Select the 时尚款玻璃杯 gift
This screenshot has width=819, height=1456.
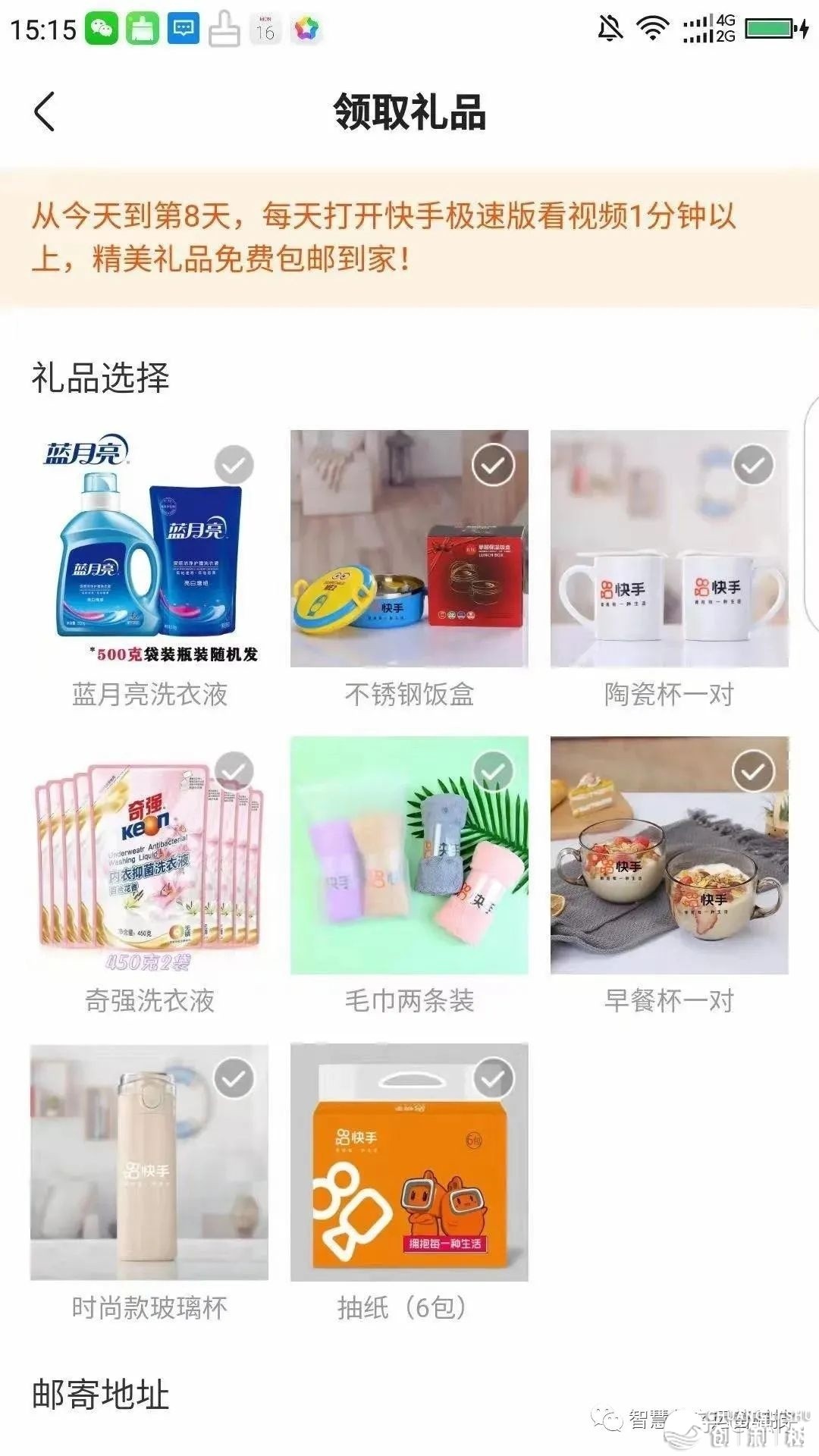coord(149,1163)
